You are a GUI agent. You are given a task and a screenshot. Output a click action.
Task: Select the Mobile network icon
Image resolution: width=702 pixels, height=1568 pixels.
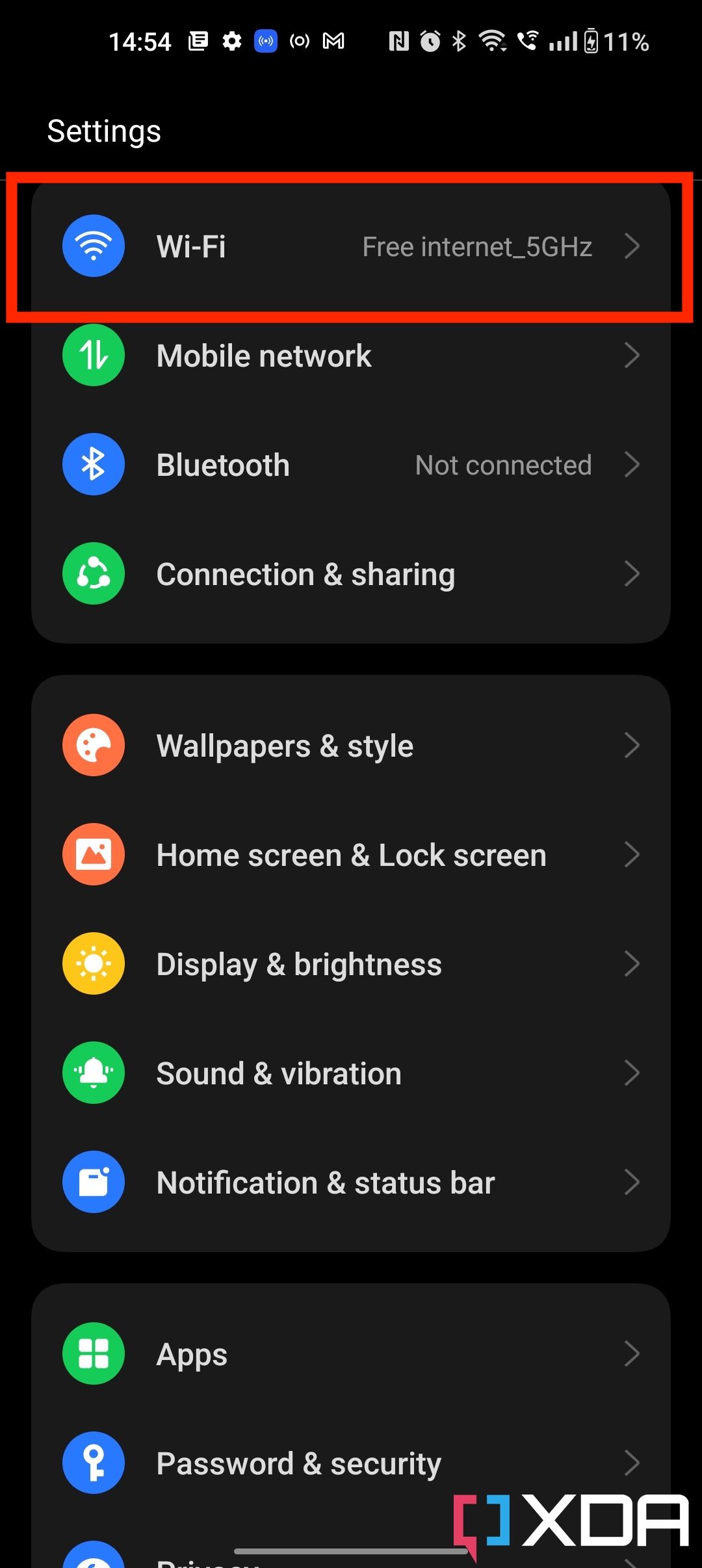93,355
